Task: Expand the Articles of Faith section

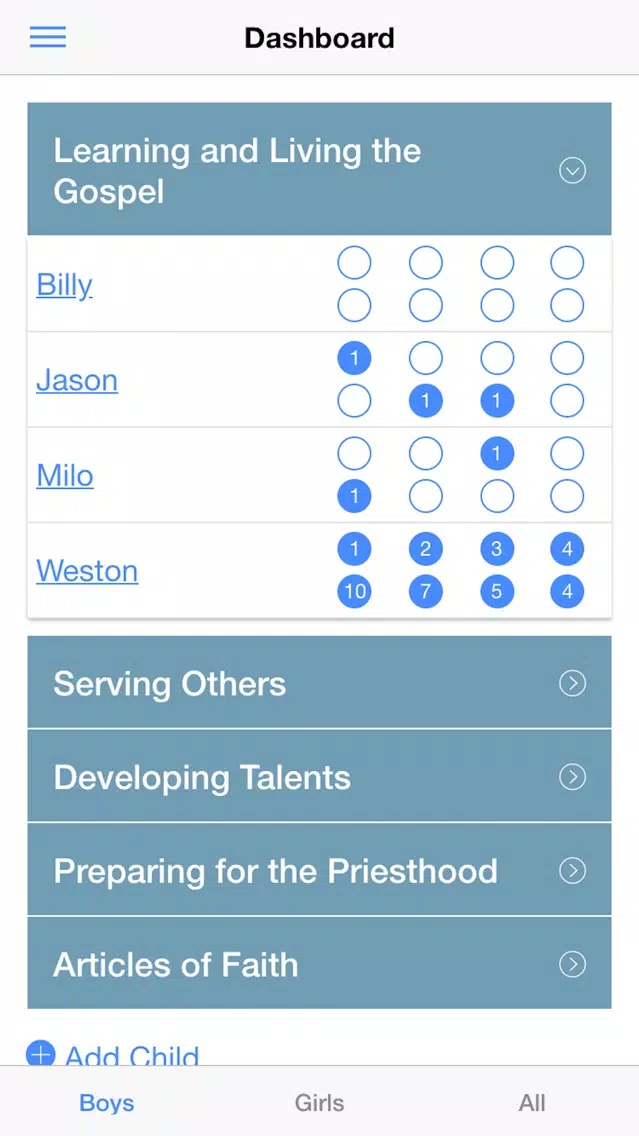Action: (x=320, y=964)
